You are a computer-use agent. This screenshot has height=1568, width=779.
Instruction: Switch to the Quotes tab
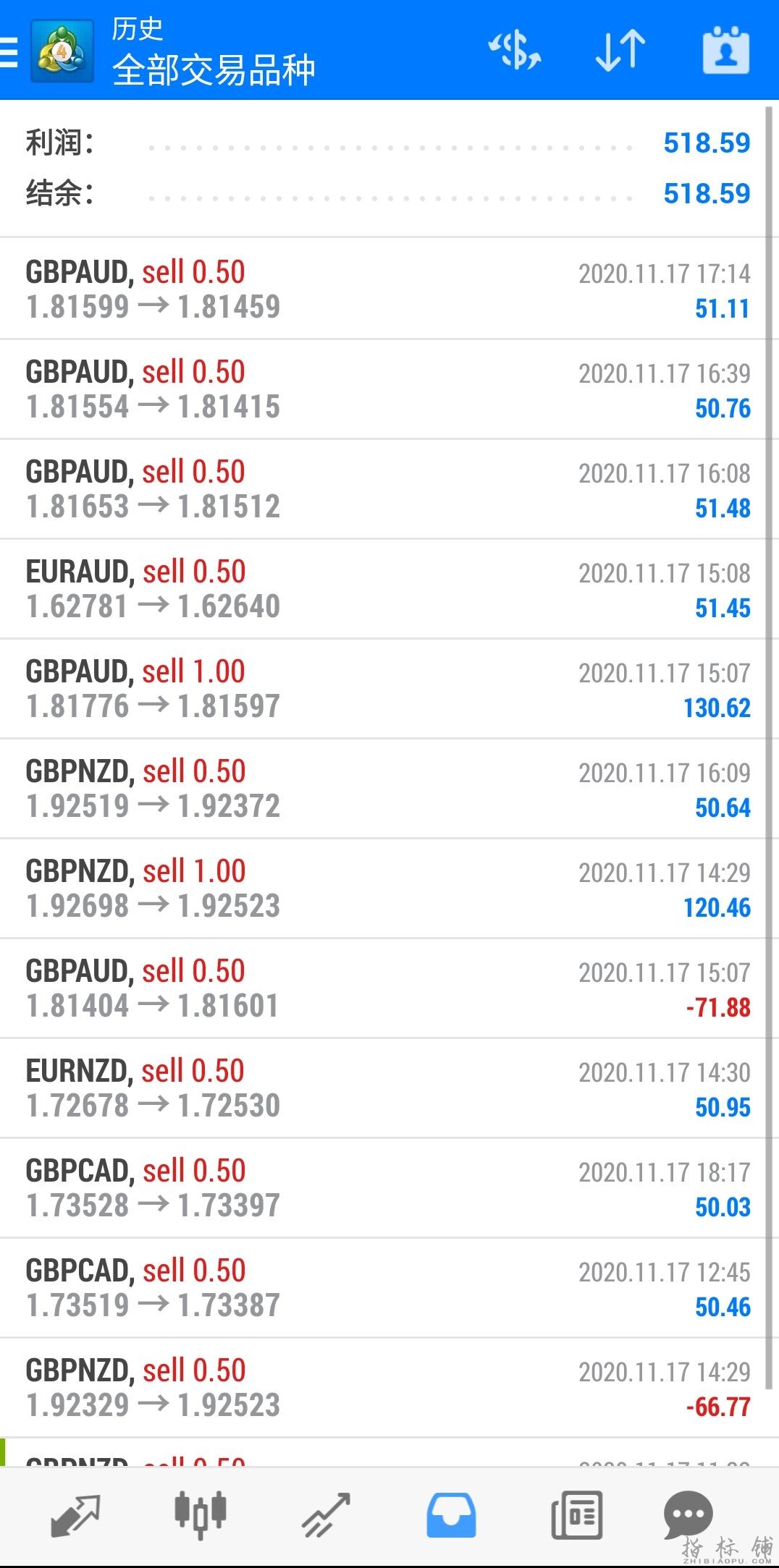pyautogui.click(x=75, y=1514)
